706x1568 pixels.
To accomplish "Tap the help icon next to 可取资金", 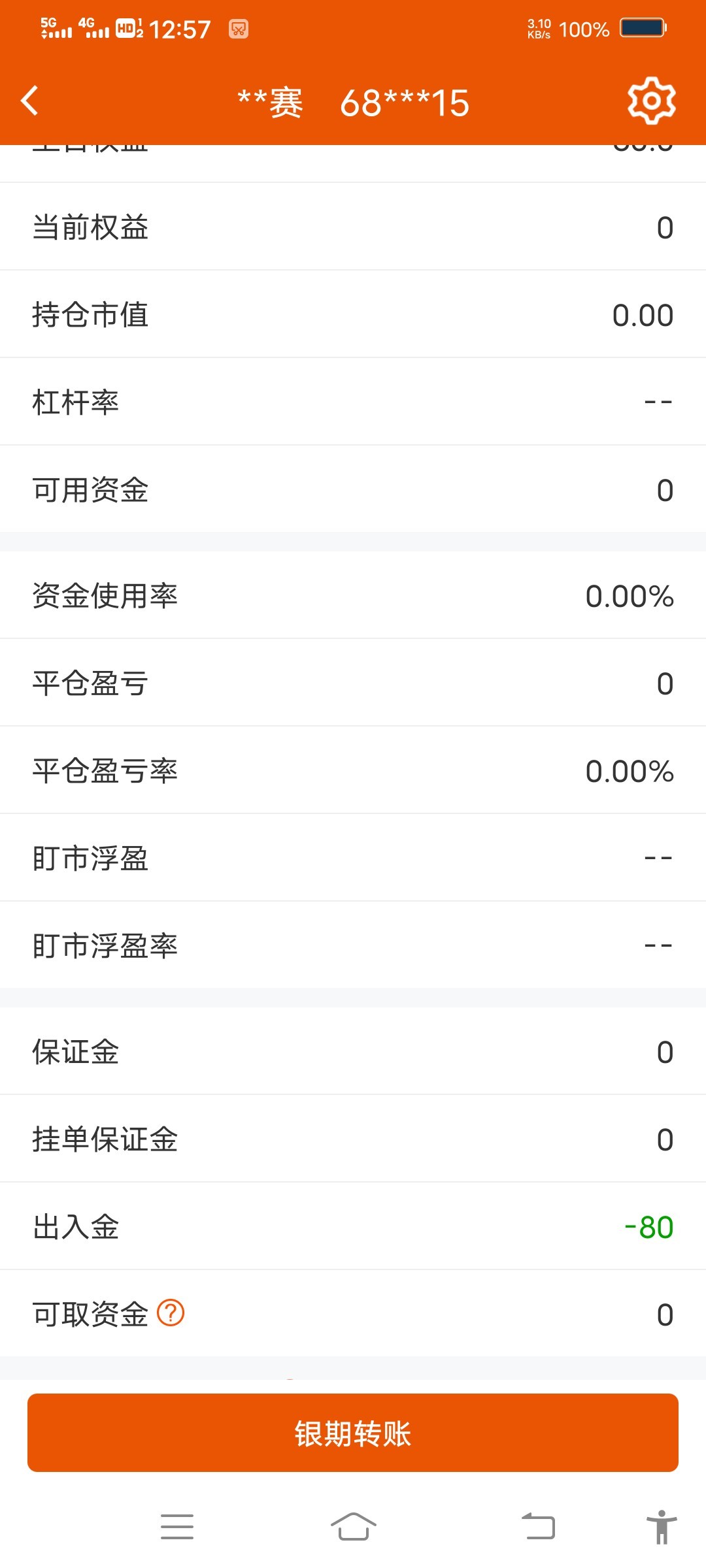I will 171,1313.
